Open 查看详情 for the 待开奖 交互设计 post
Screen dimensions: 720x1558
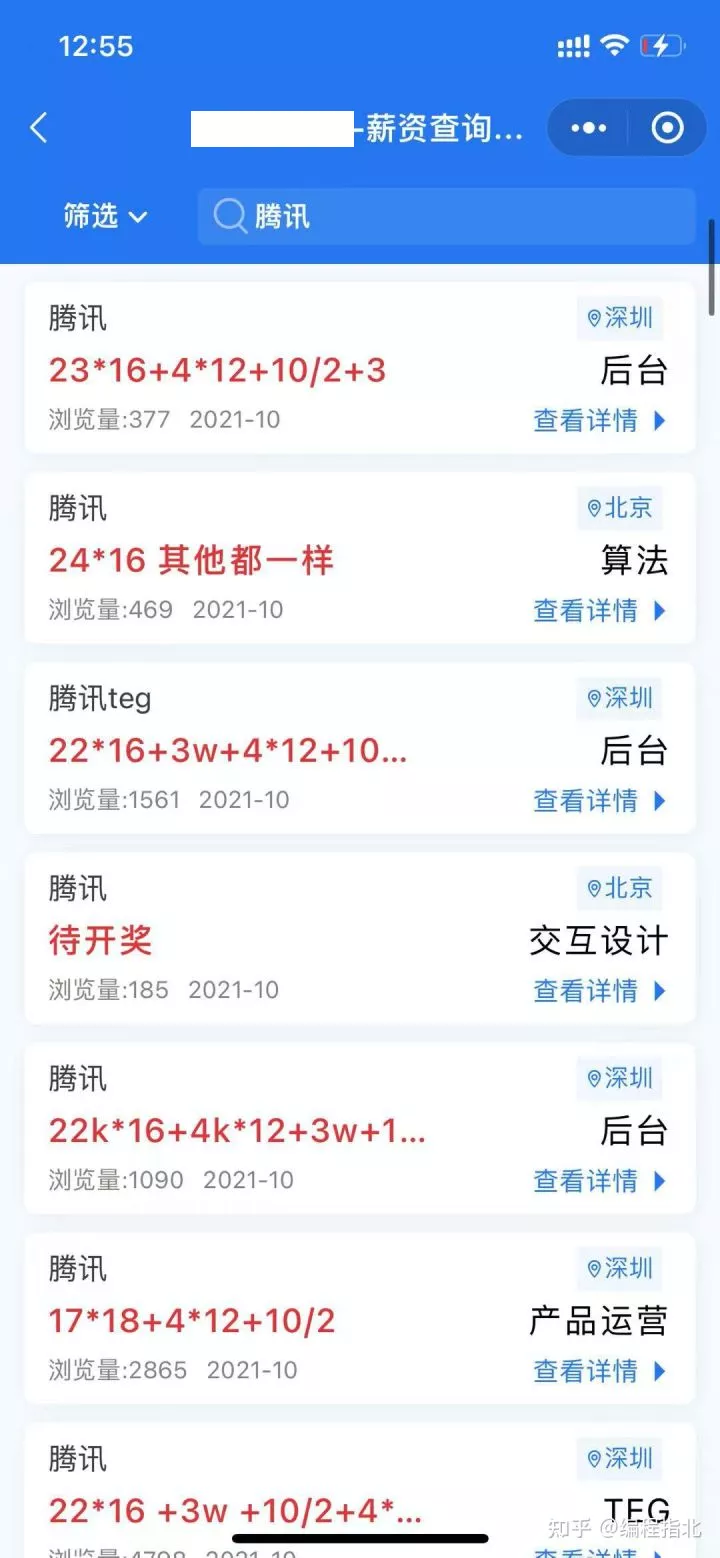click(x=588, y=991)
